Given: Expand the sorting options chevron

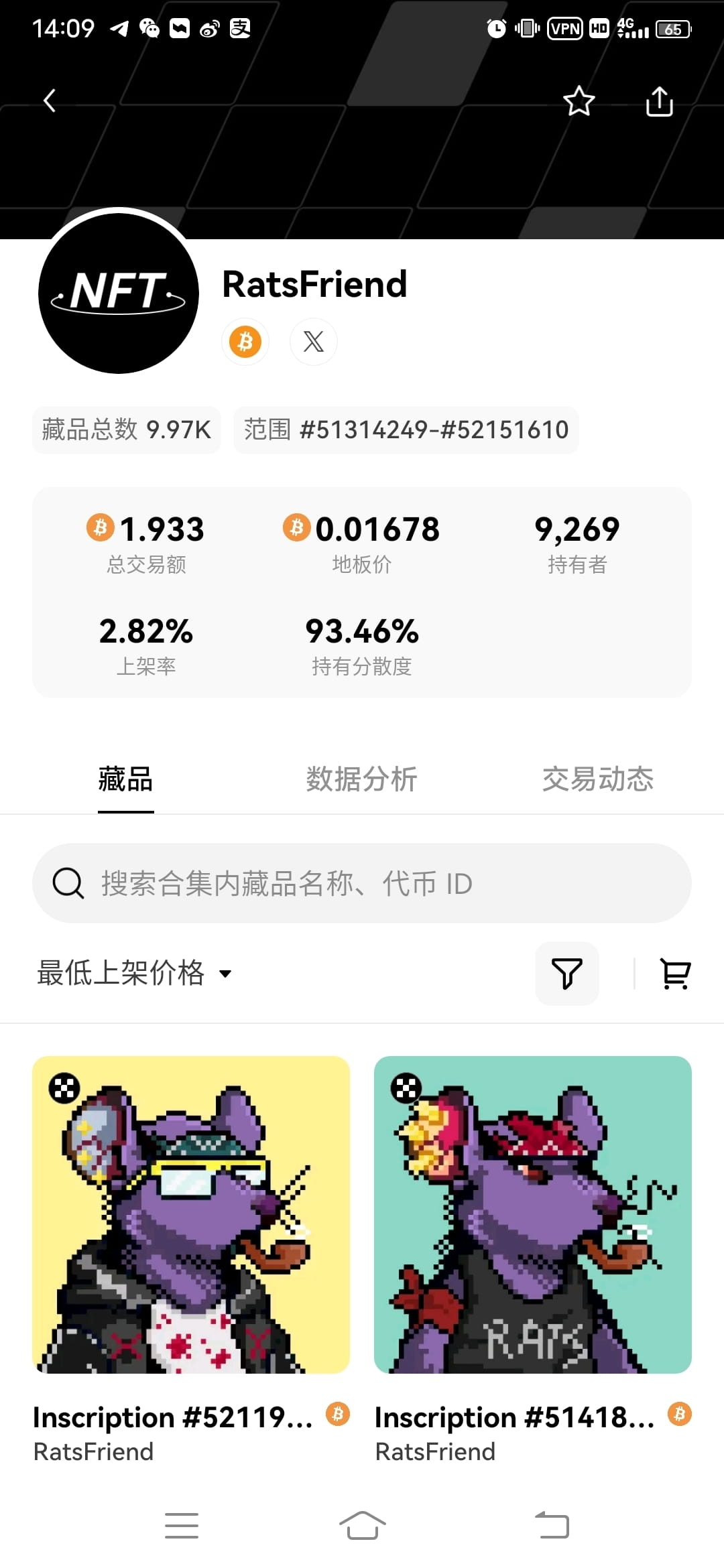Looking at the screenshot, I should [x=225, y=974].
